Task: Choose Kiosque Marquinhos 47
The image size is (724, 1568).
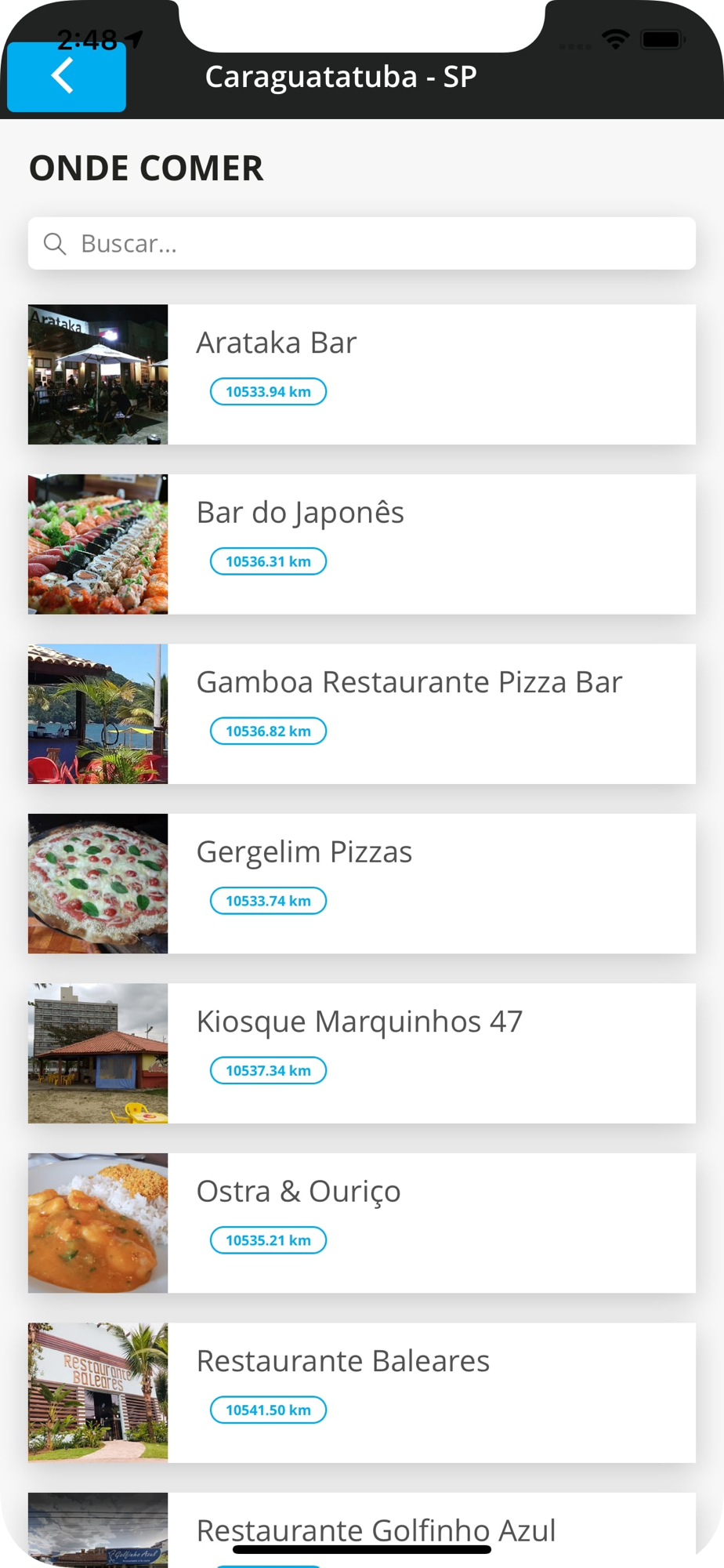Action: [362, 1053]
